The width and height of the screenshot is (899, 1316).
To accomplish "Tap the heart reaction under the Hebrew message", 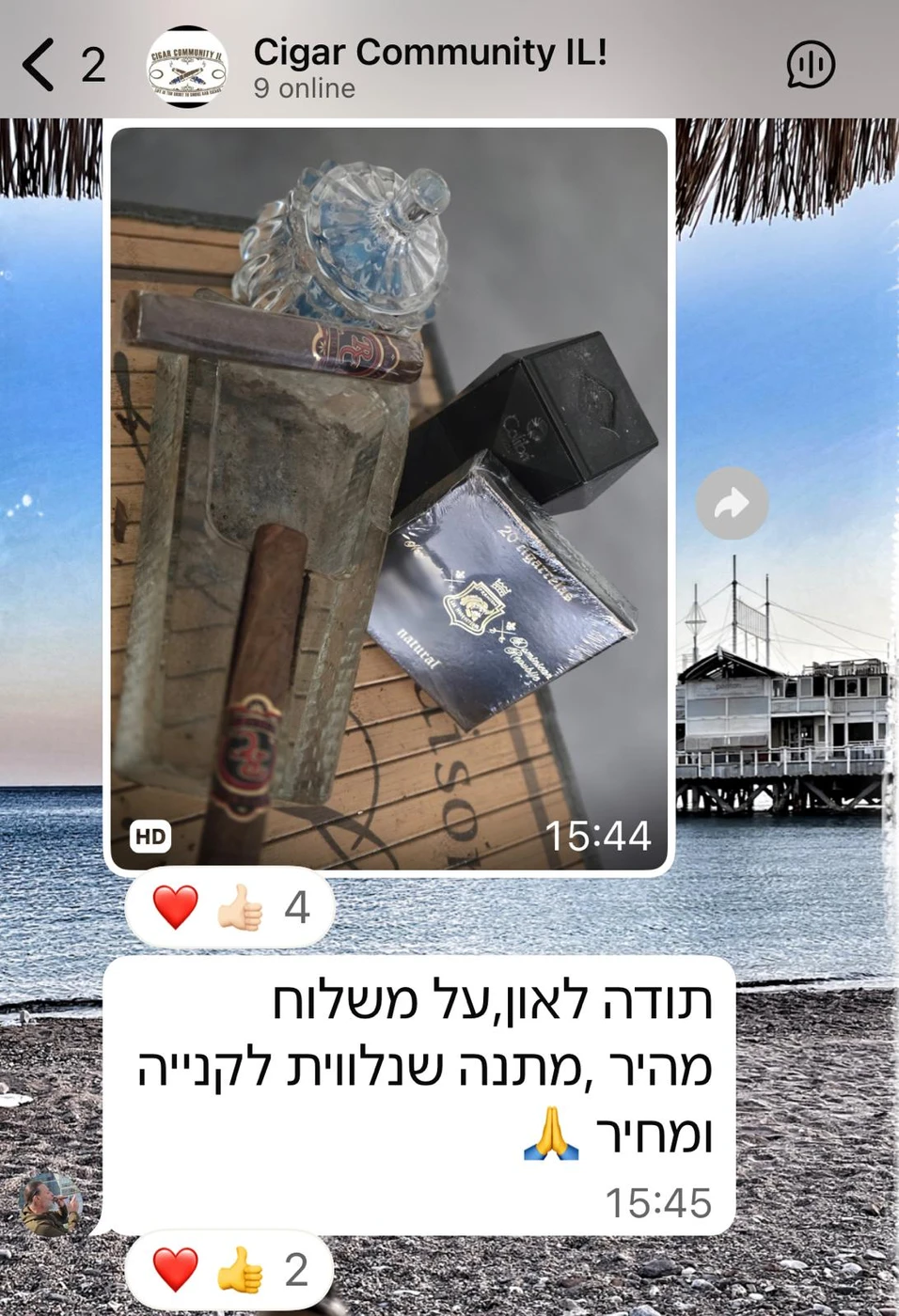I will coord(176,1270).
